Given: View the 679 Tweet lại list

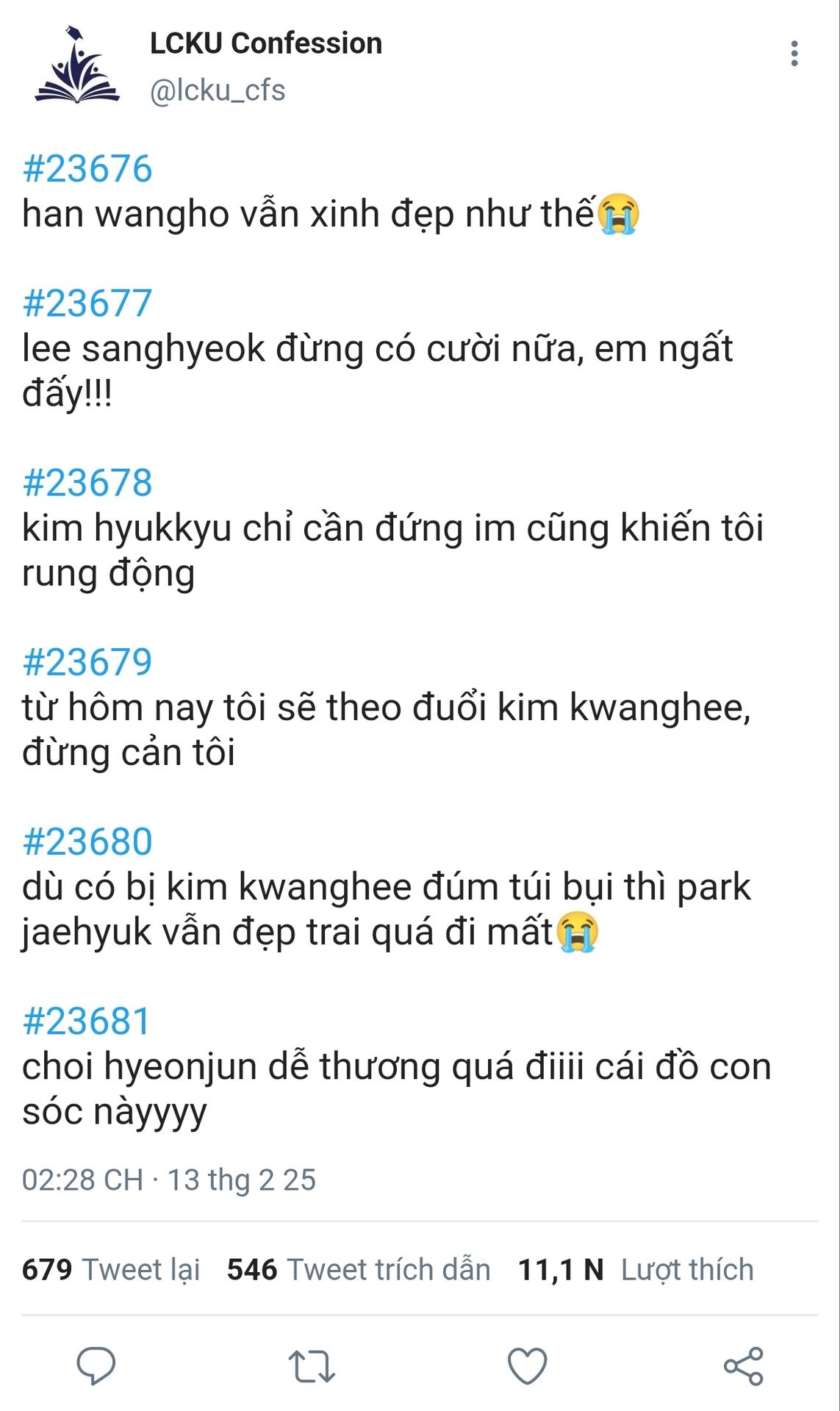Looking at the screenshot, I should 111,1270.
